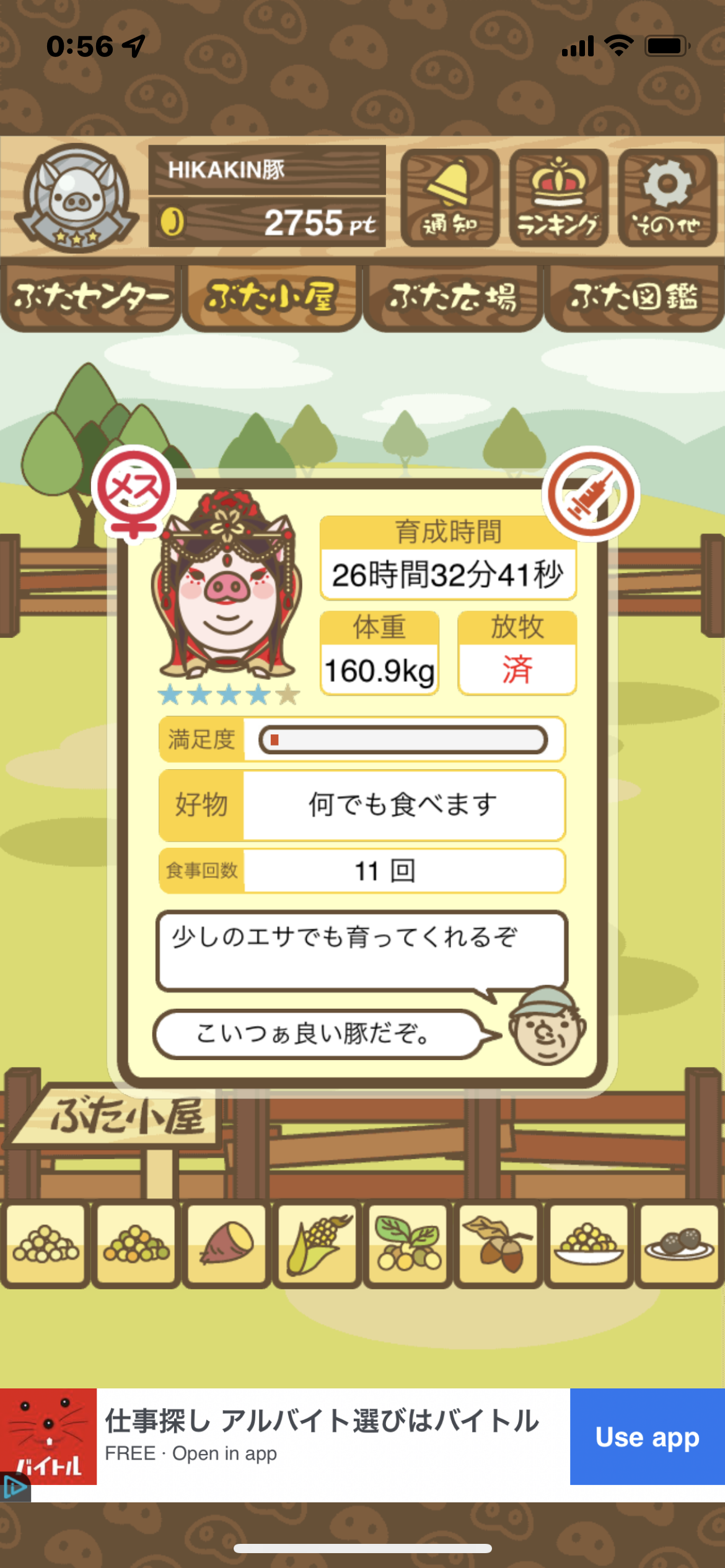Go to the ぶた広場 tab
The image size is (725, 1568).
(x=453, y=298)
